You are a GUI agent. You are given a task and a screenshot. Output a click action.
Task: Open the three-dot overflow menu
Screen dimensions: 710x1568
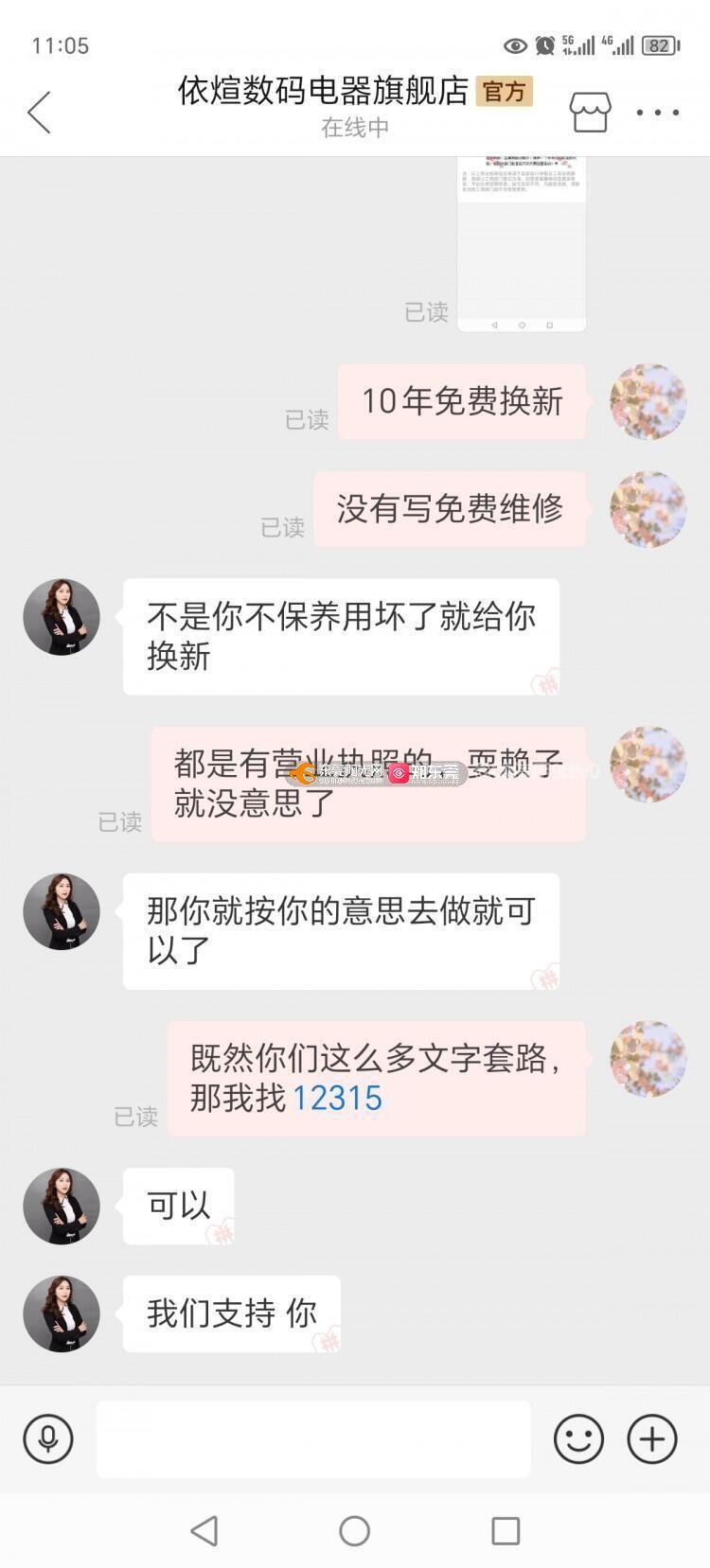click(657, 113)
